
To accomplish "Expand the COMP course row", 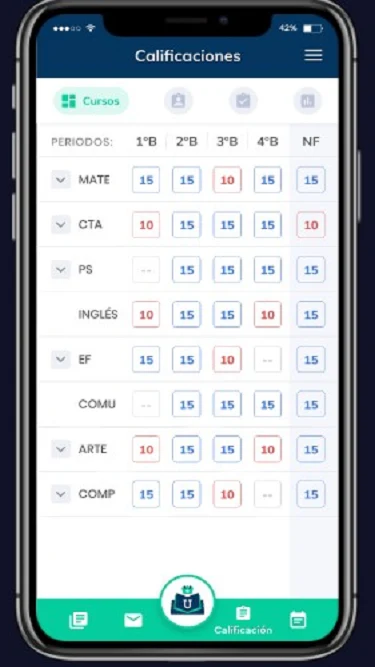I will point(61,494).
